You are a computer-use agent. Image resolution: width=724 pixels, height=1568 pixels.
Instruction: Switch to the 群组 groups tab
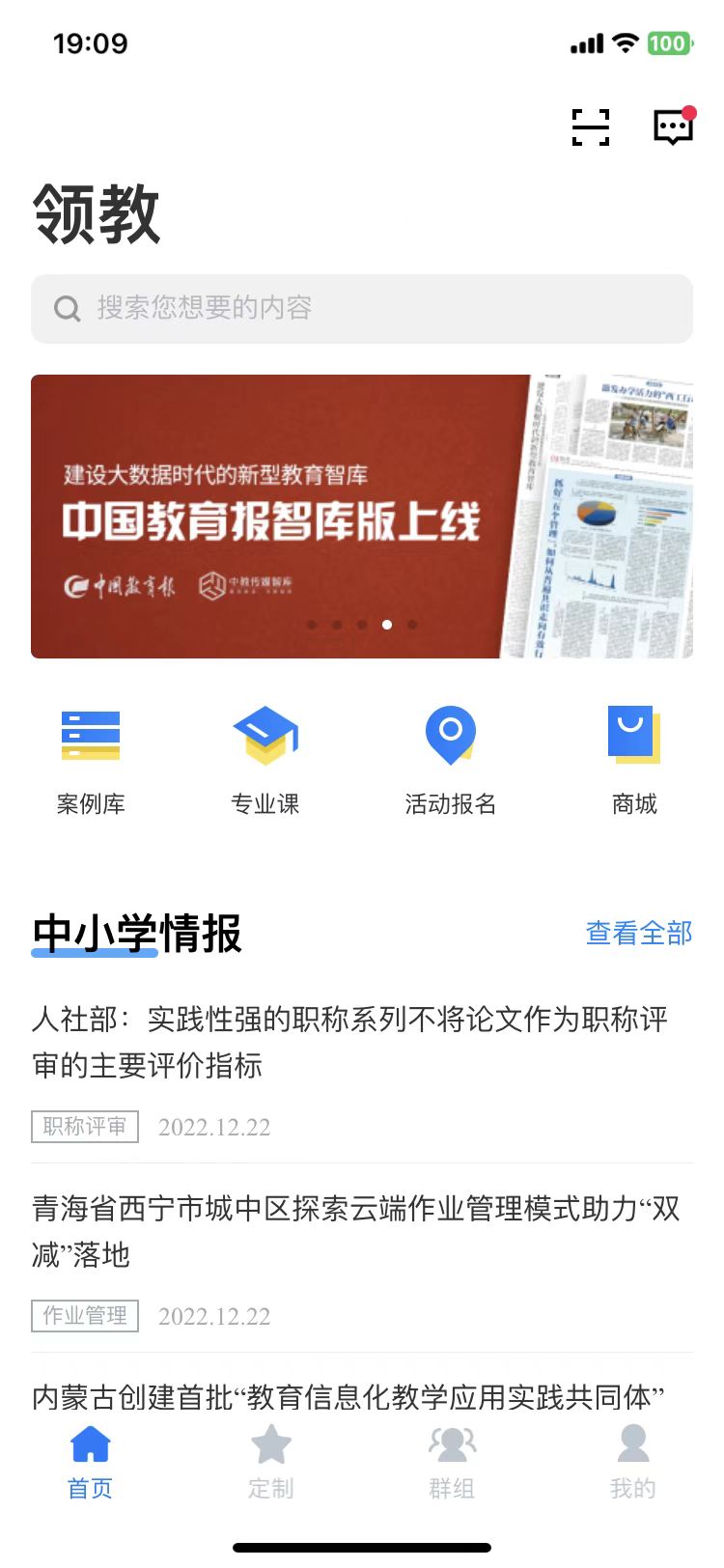coord(452,1462)
